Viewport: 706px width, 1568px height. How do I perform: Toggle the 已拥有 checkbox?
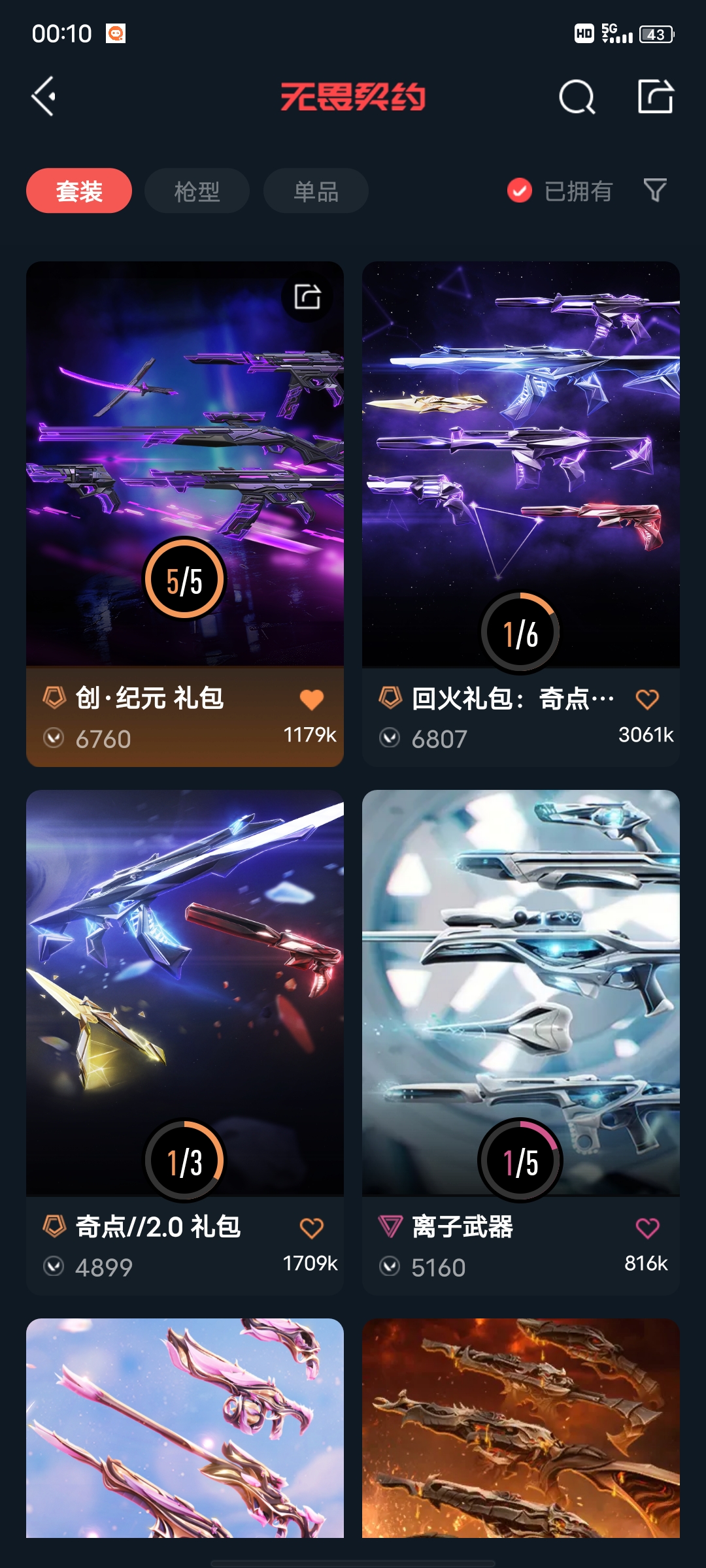click(x=520, y=191)
